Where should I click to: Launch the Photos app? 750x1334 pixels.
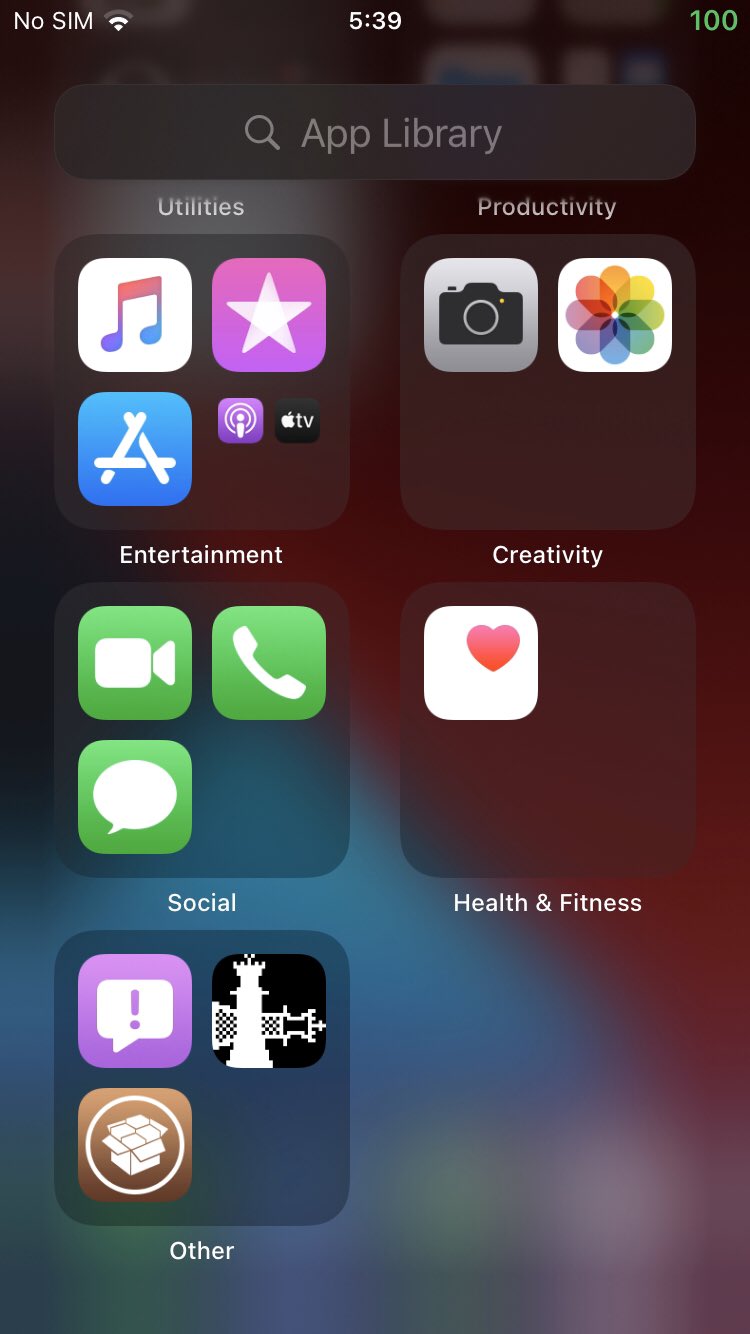pyautogui.click(x=615, y=315)
